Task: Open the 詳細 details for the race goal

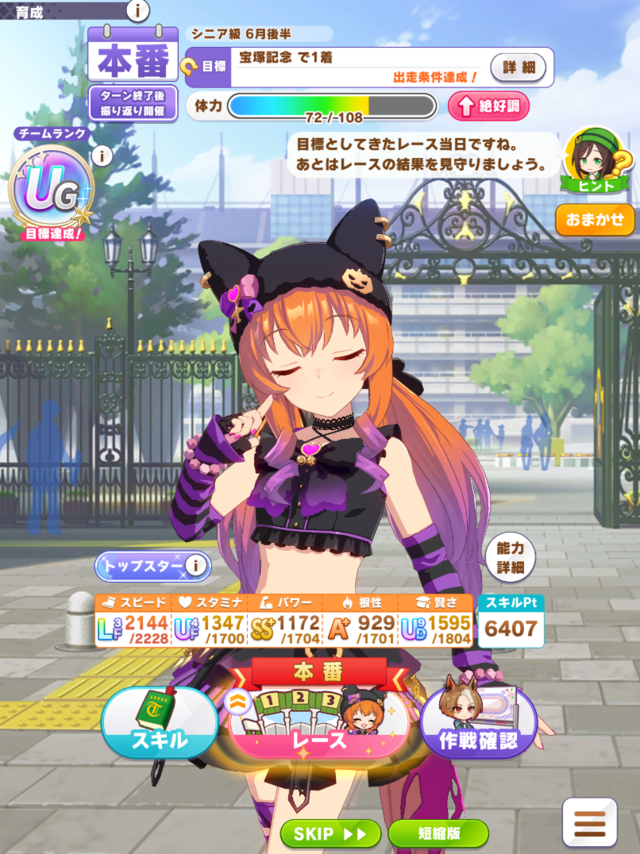Action: coord(518,67)
